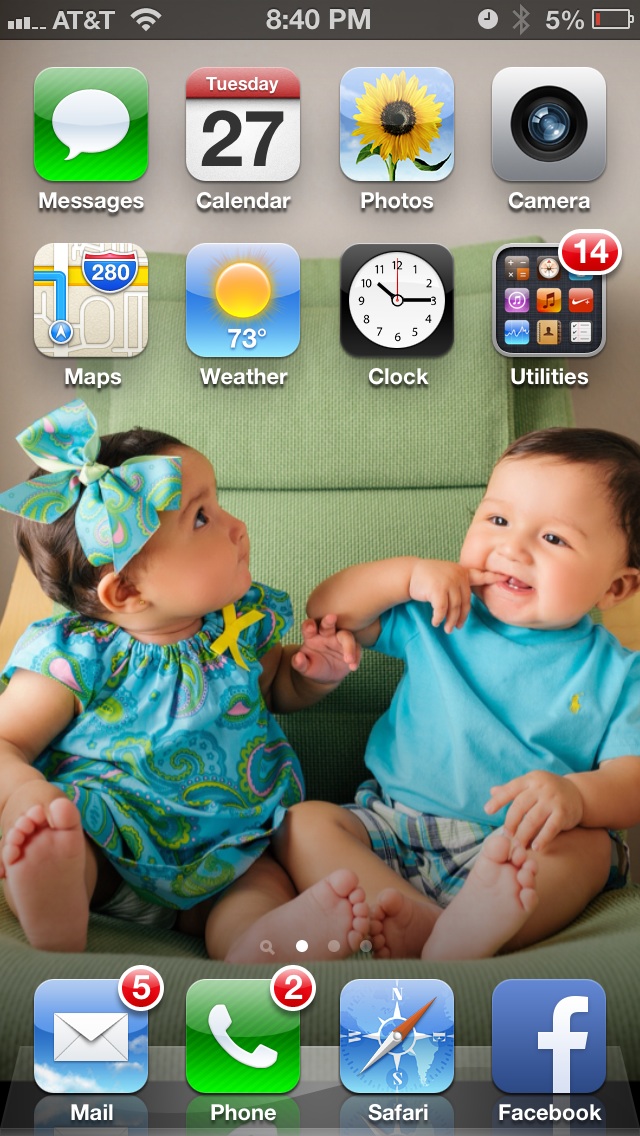
Task: Open Maps
Action: [91, 300]
